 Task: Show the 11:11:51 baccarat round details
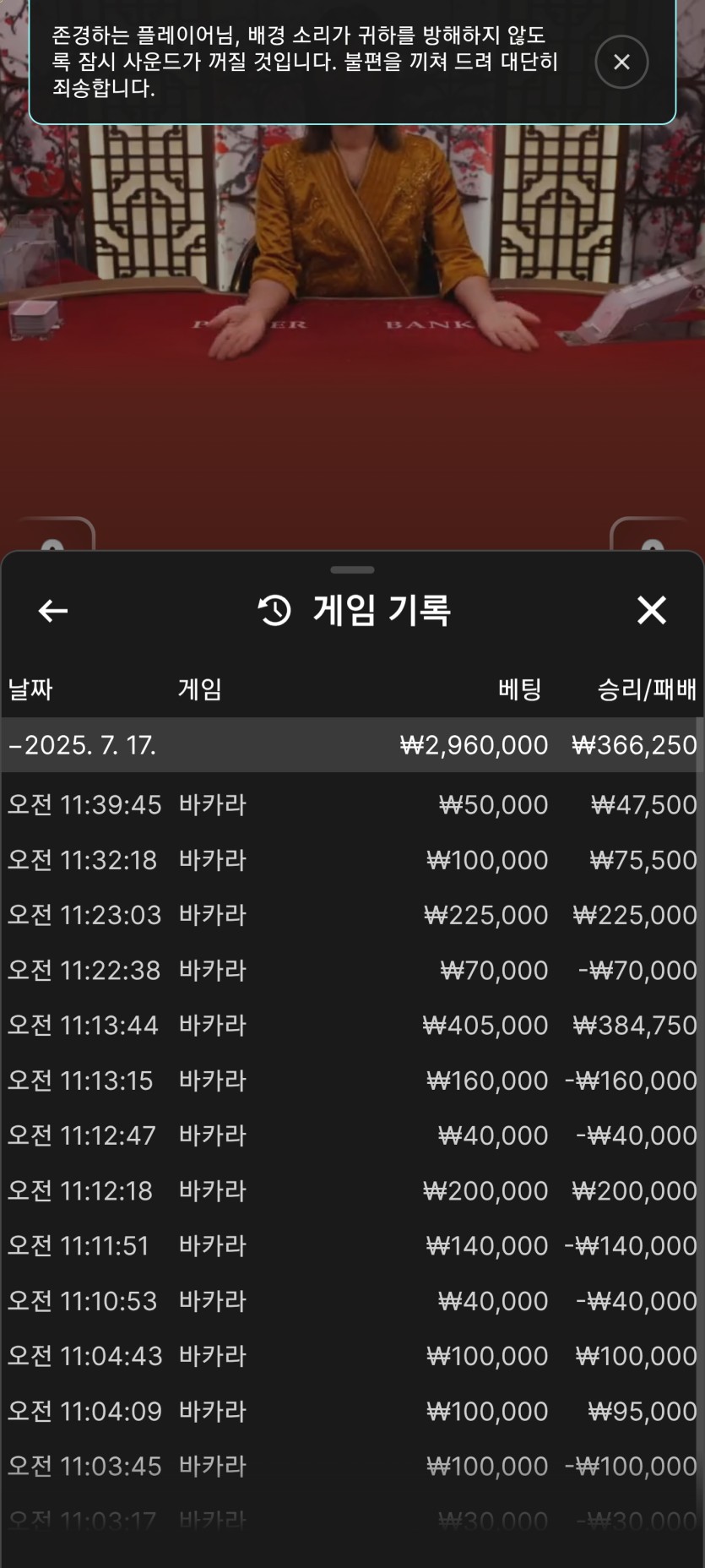point(352,1245)
